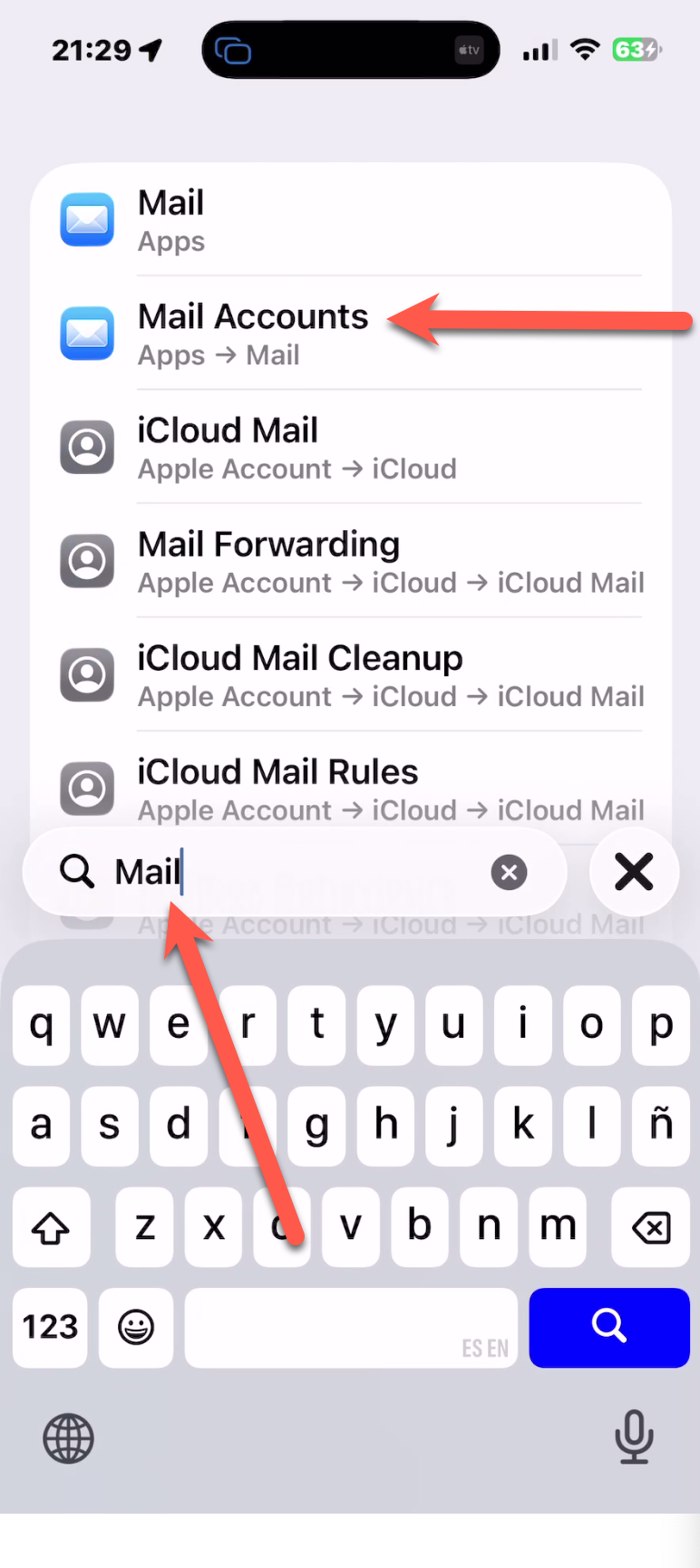Tap the shift key
700x1568 pixels.
point(51,1227)
